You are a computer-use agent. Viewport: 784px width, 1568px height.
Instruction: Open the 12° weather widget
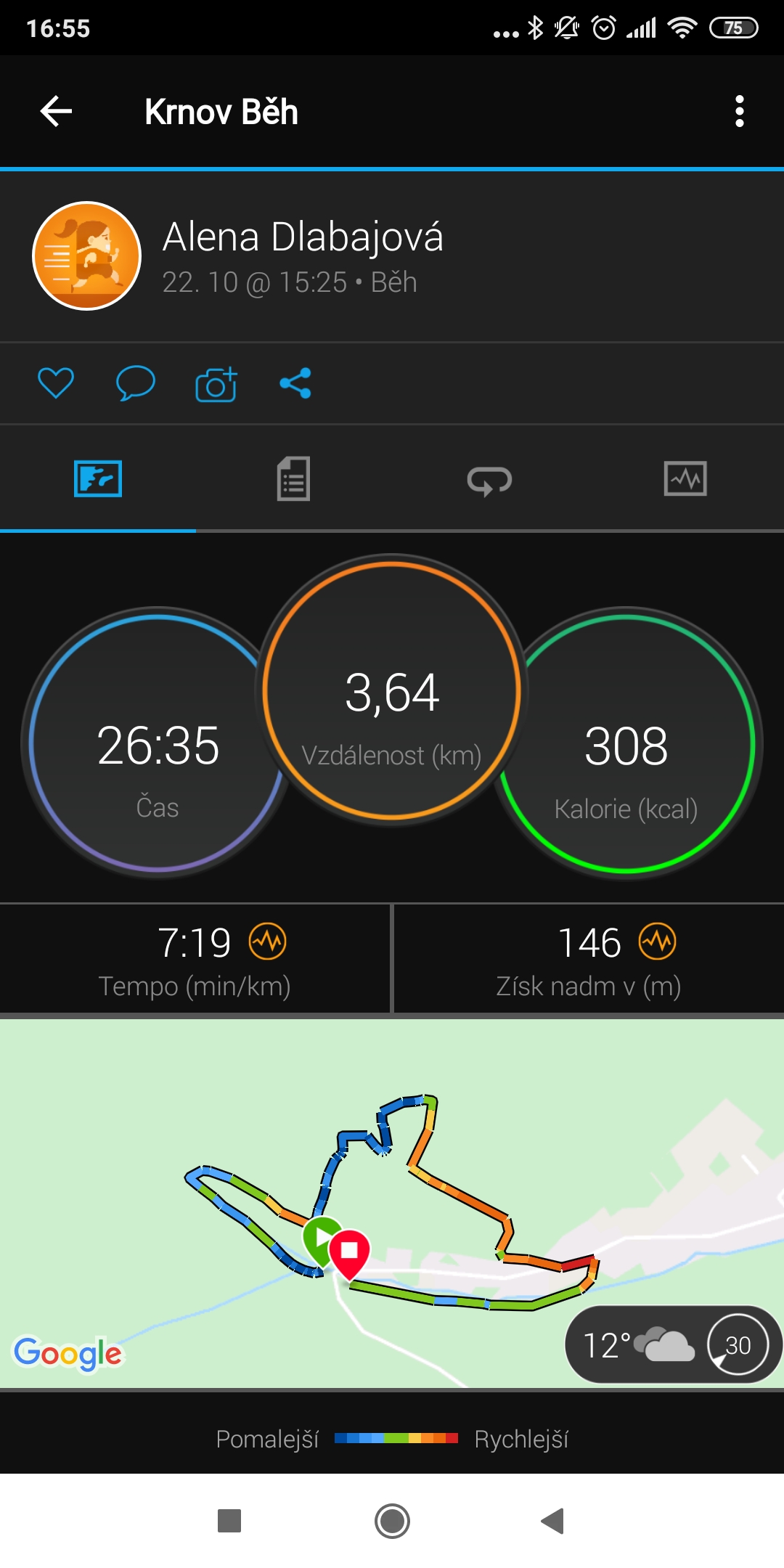pyautogui.click(x=672, y=1345)
